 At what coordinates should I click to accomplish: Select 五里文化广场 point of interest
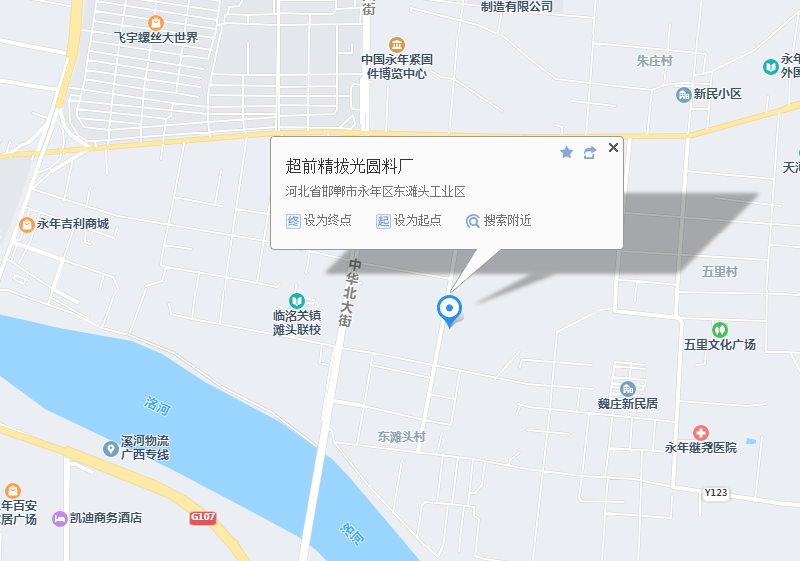coord(719,330)
